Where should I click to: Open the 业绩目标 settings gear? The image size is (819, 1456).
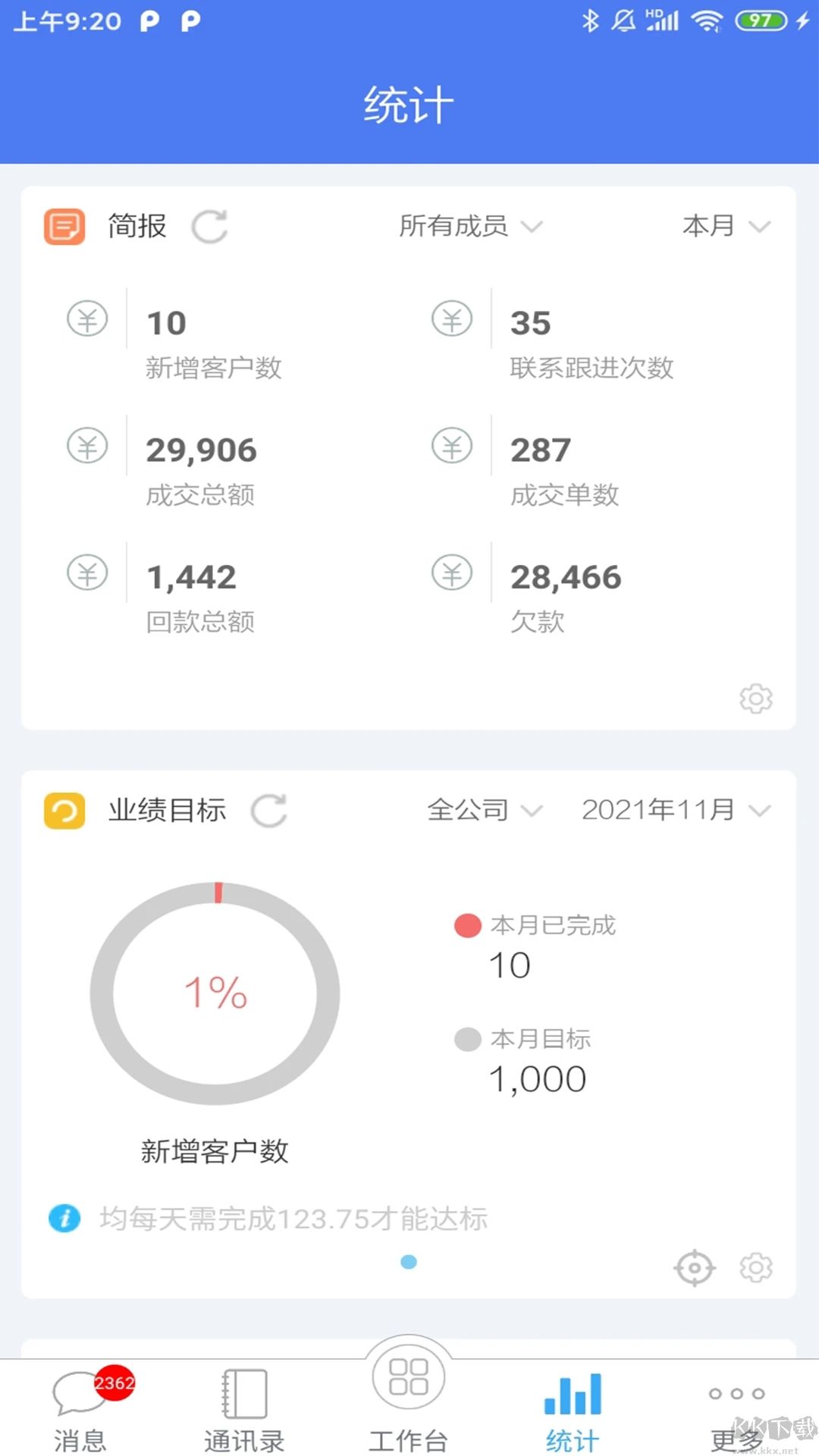click(755, 1266)
